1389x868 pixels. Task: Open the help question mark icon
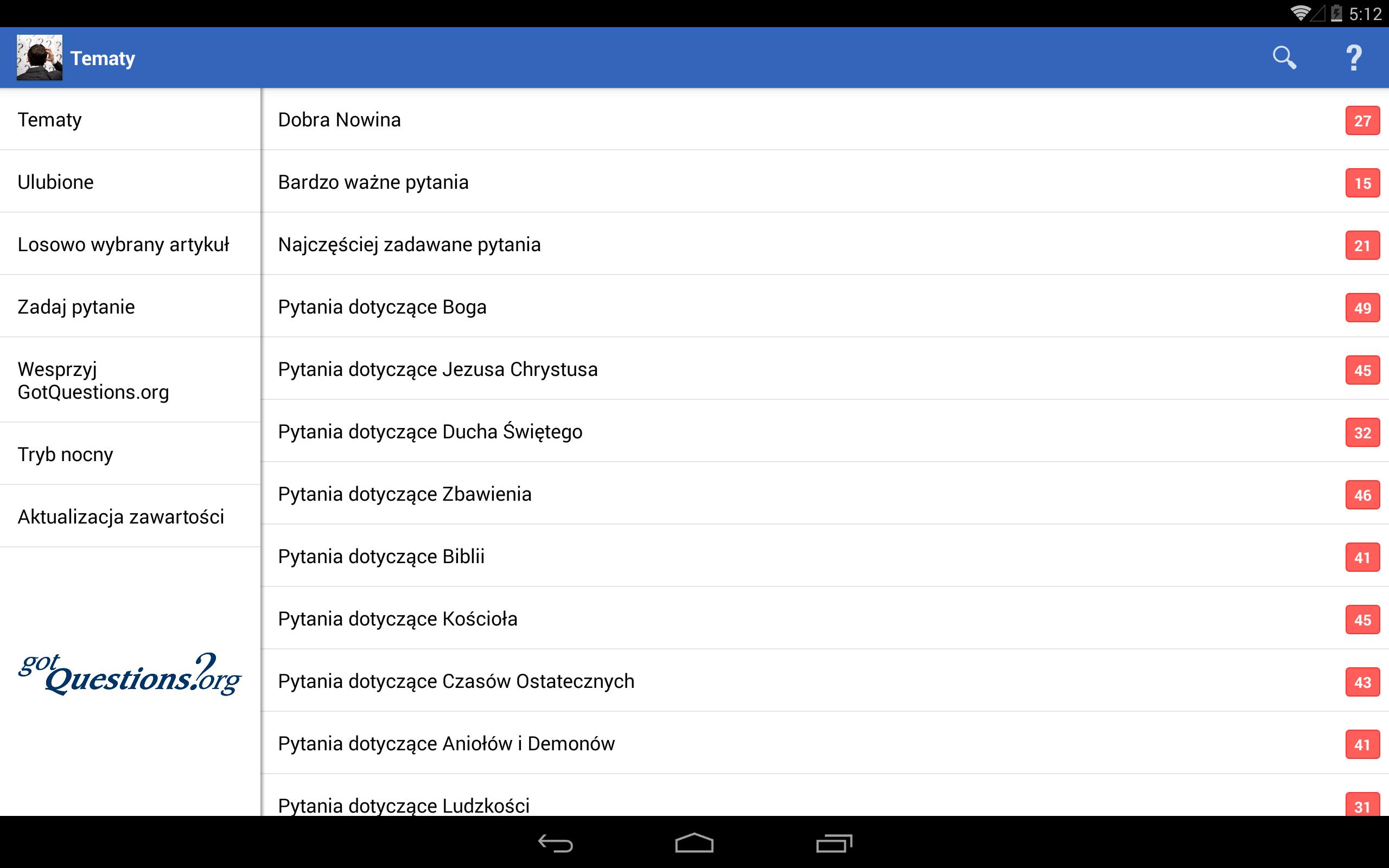[x=1353, y=58]
